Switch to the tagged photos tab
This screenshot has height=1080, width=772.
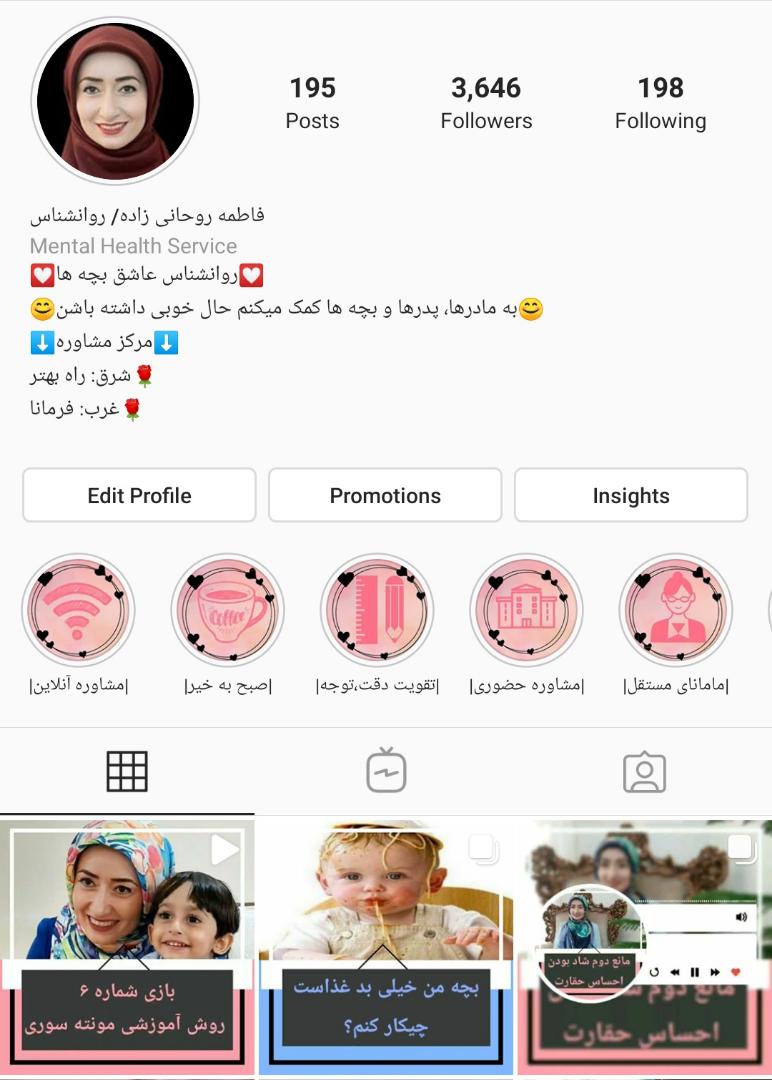click(644, 771)
